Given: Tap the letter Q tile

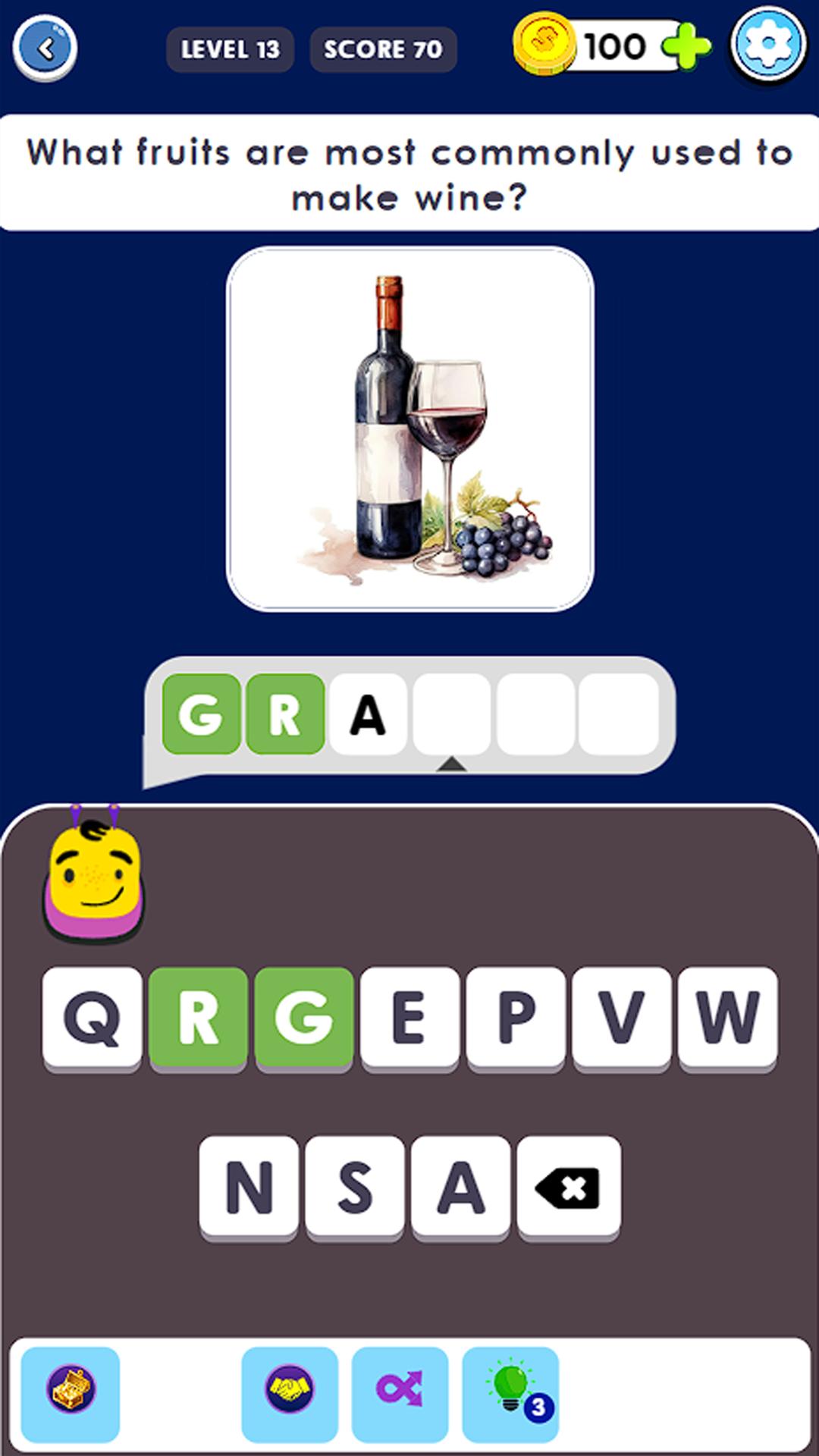Looking at the screenshot, I should [93, 1018].
